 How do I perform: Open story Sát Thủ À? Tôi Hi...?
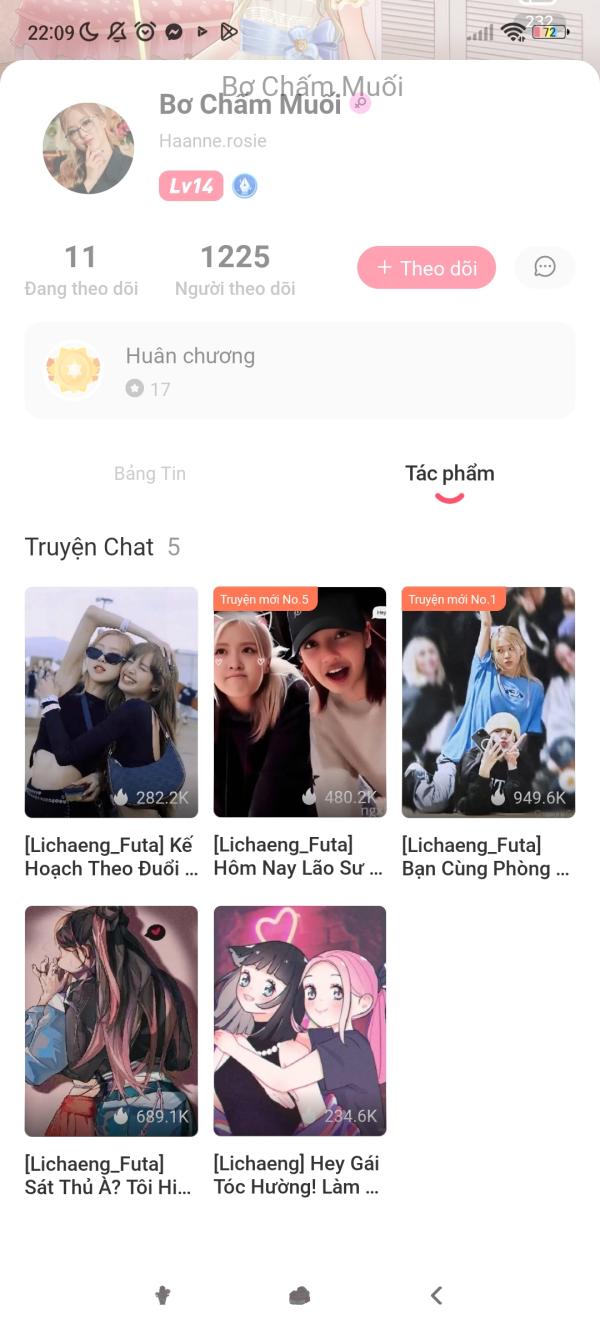point(111,1021)
